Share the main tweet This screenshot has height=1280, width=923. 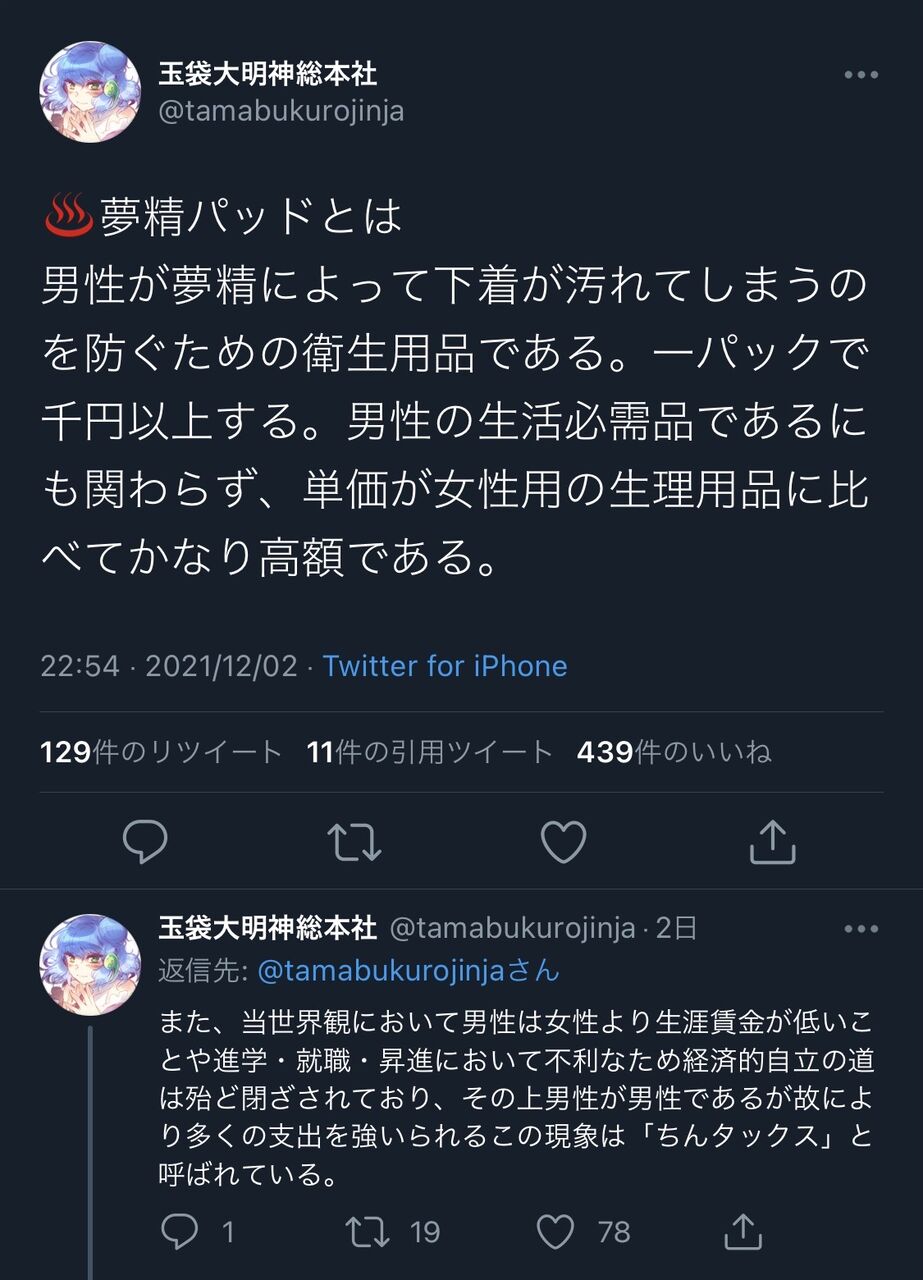772,842
